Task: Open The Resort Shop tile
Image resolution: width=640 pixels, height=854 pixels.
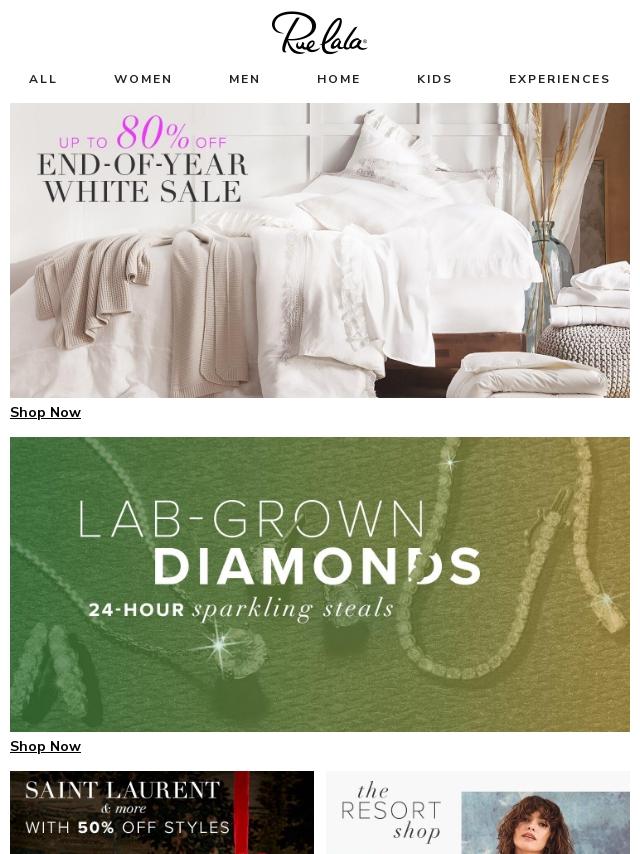Action: coord(478,811)
